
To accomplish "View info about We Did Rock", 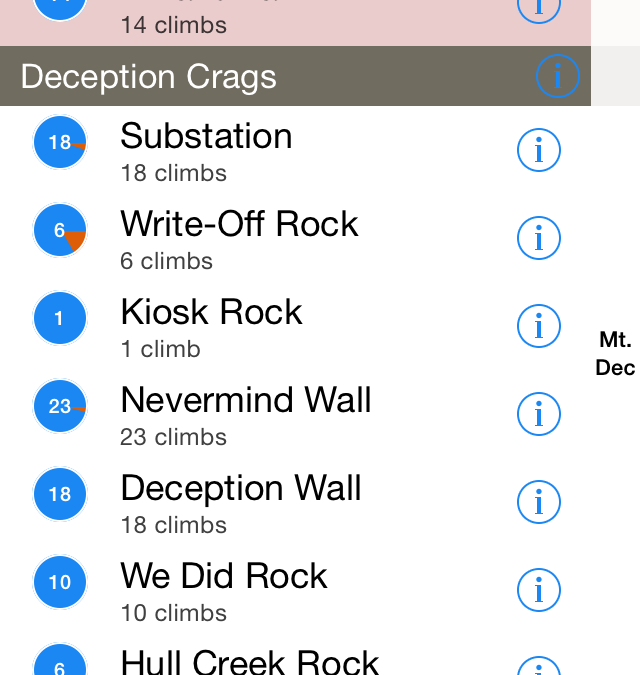I will [x=539, y=590].
